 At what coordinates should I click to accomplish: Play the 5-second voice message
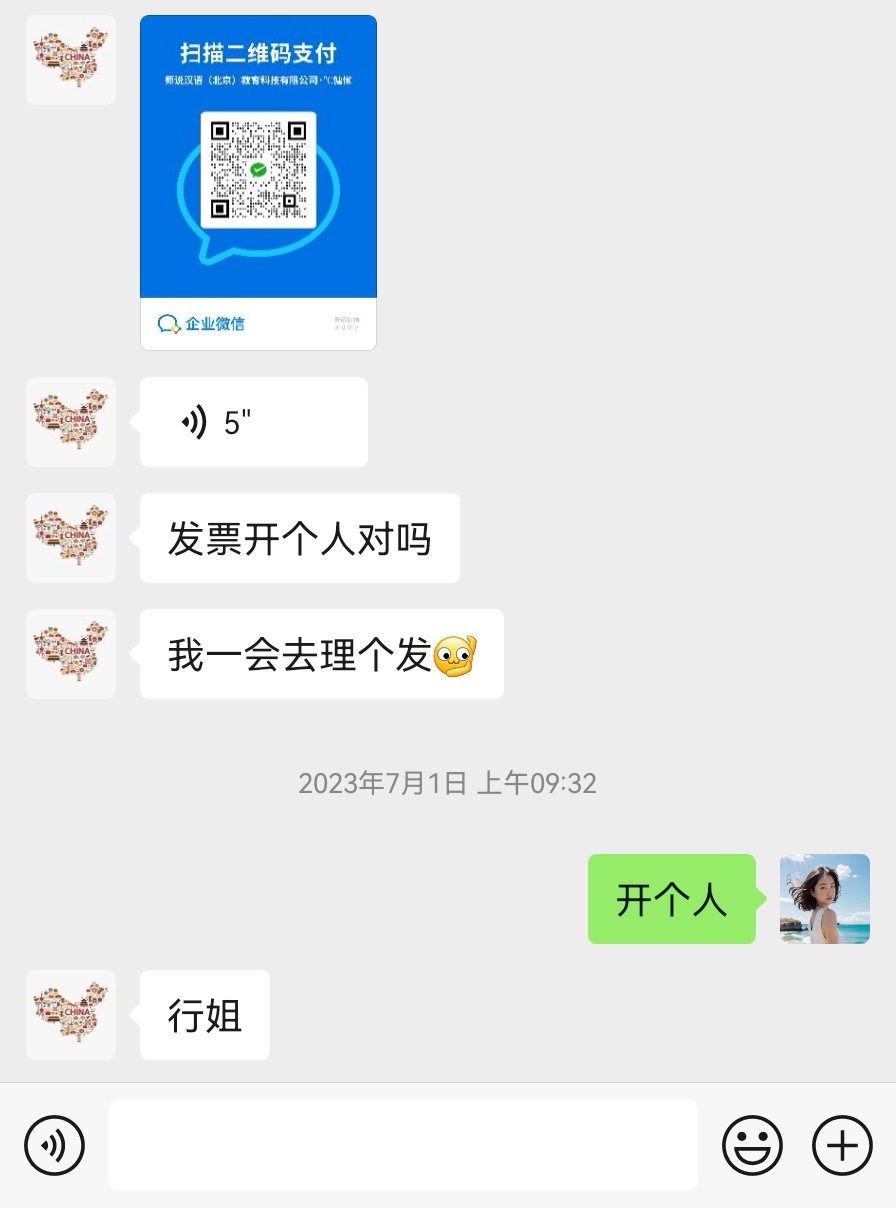click(x=253, y=422)
